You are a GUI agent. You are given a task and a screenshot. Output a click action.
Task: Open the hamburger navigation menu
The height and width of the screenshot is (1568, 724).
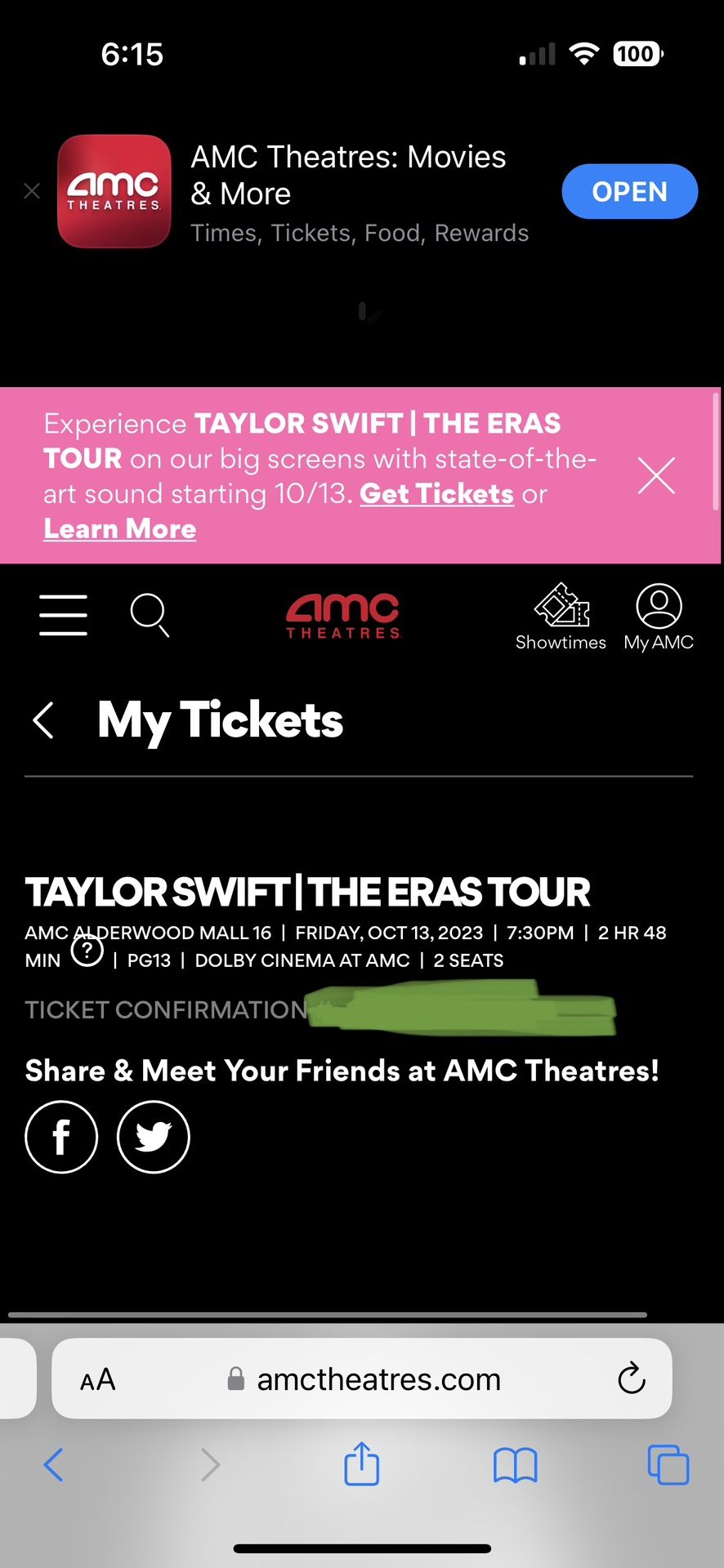coord(63,615)
